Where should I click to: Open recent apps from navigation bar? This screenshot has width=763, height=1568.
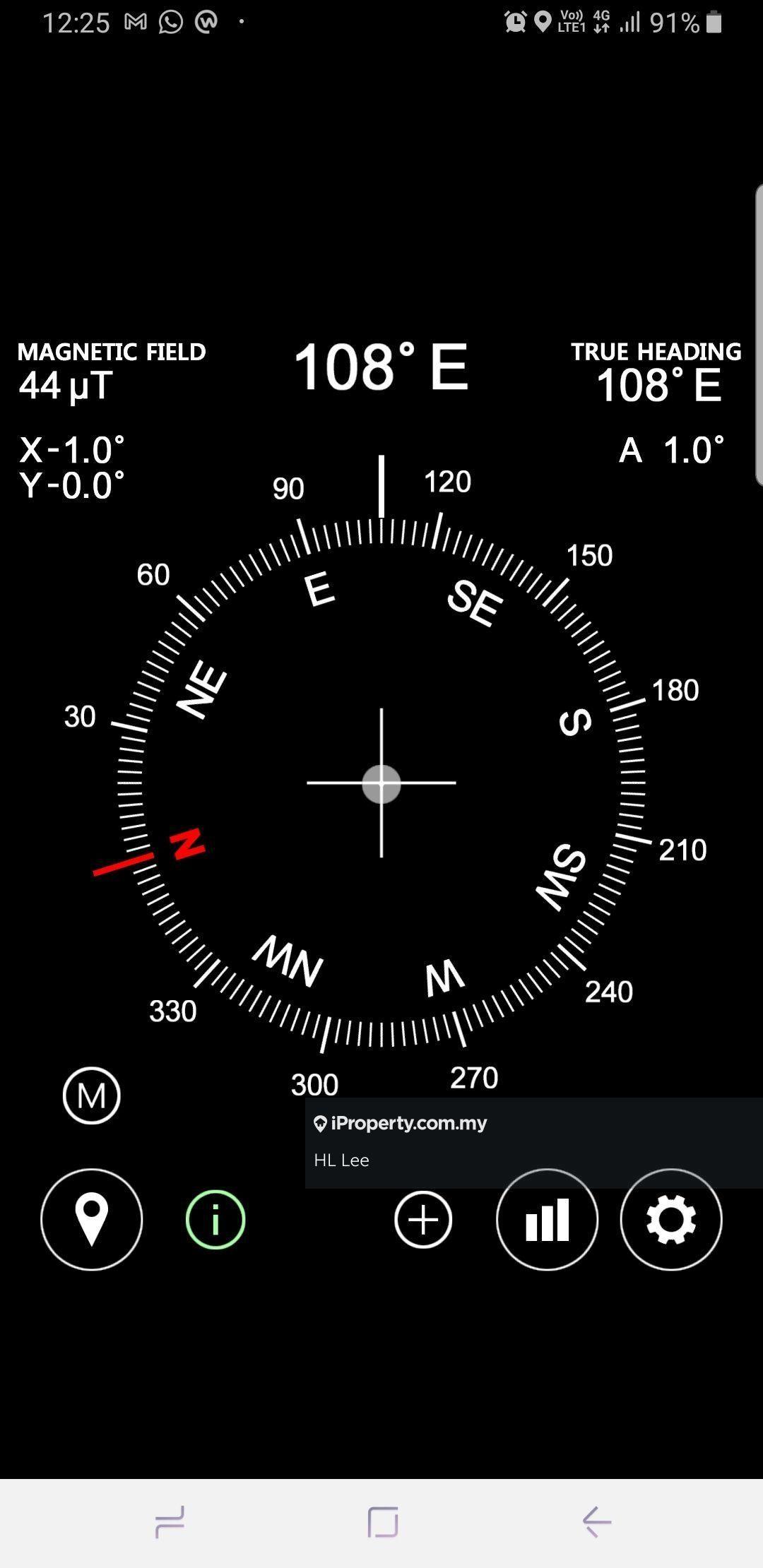coord(170,1521)
